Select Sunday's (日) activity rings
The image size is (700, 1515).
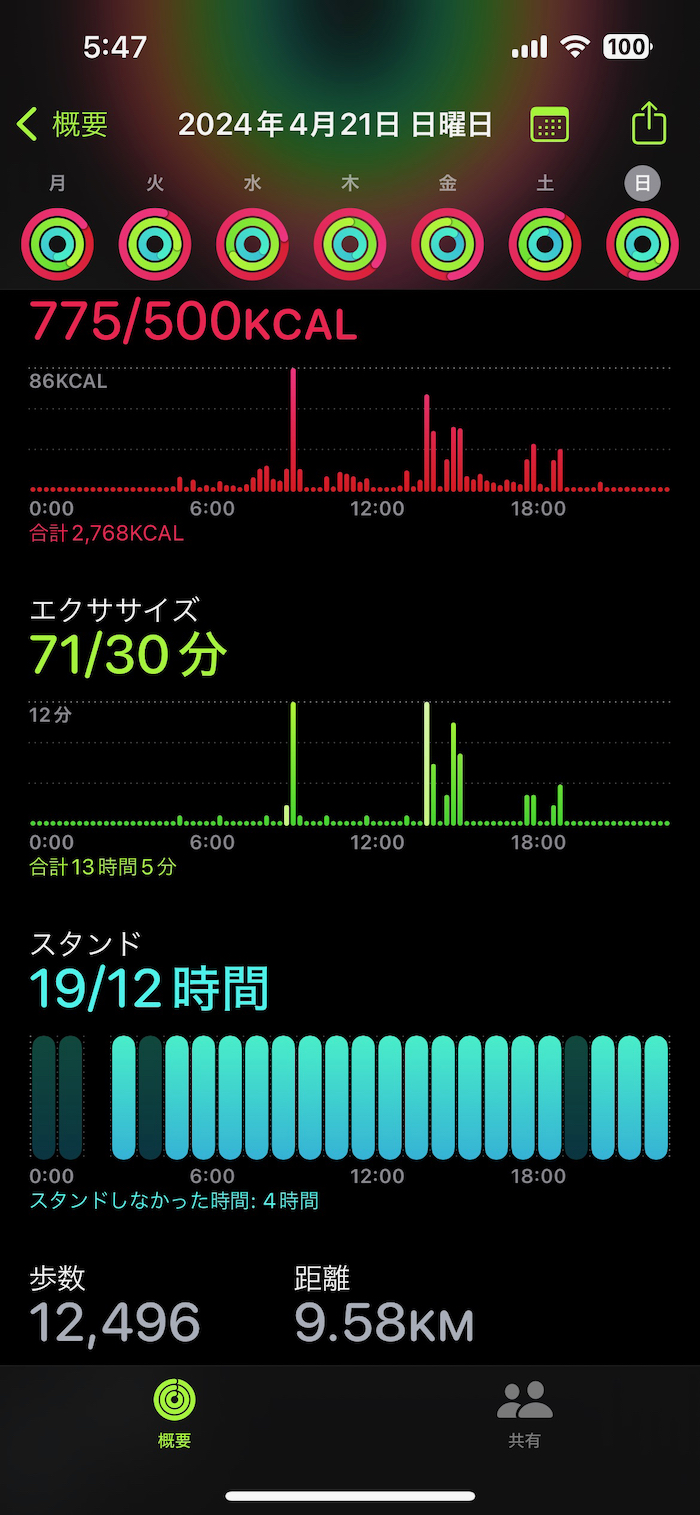(642, 243)
